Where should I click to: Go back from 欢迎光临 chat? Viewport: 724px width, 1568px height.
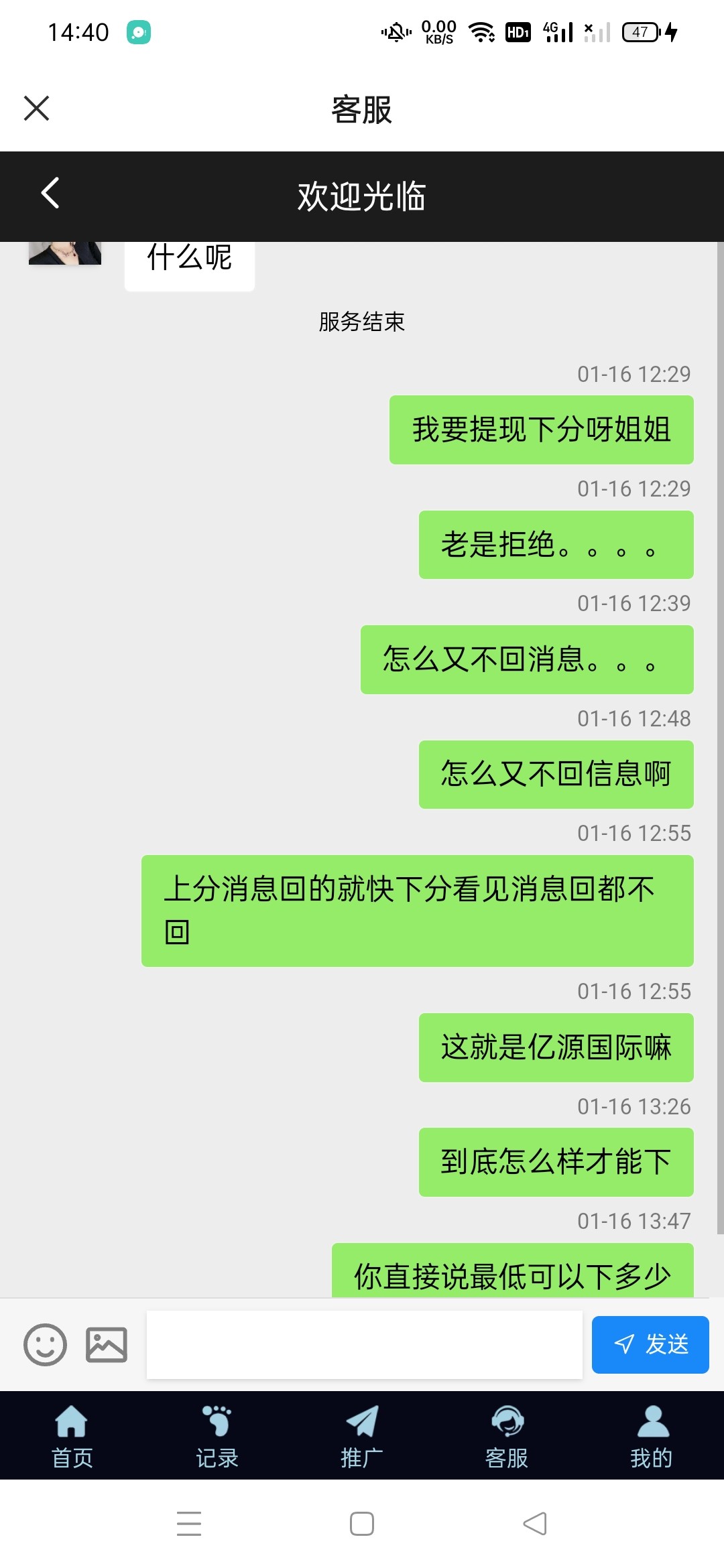pos(50,194)
